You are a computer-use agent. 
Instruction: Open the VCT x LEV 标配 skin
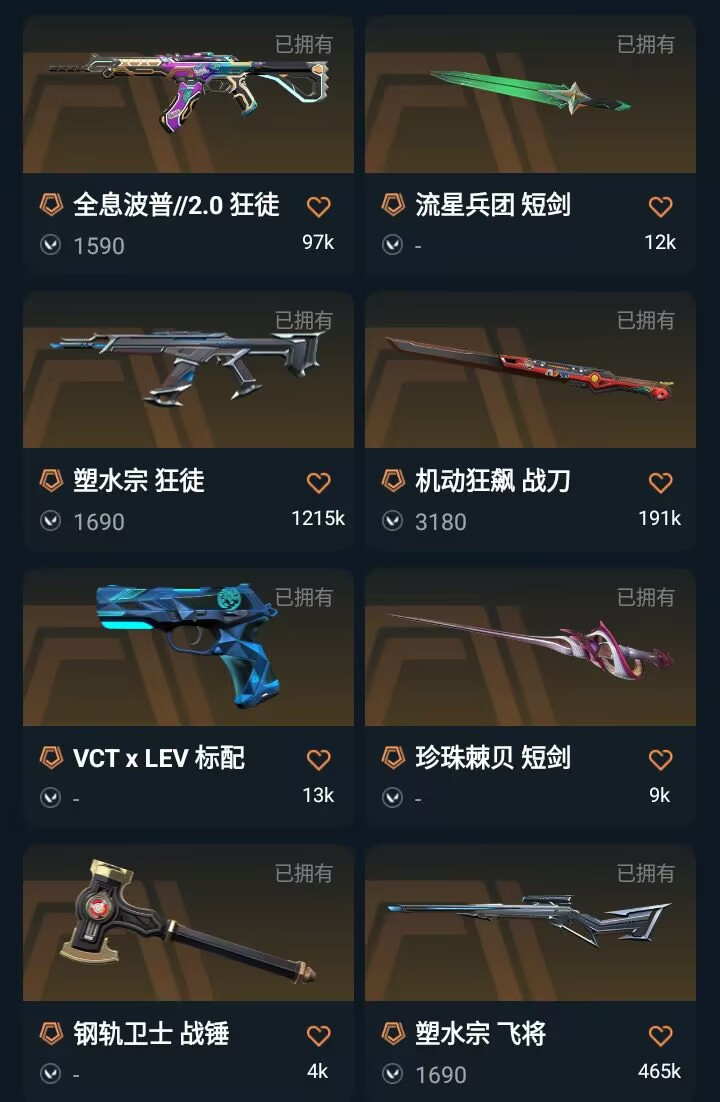[188, 648]
